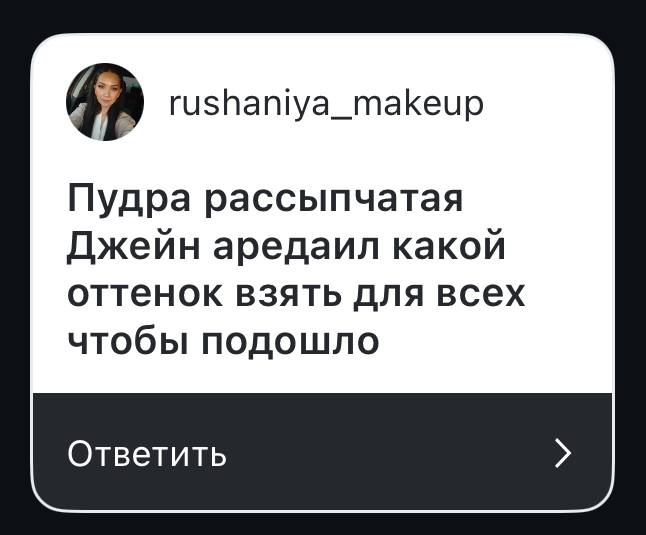Image resolution: width=646 pixels, height=535 pixels.
Task: Tap Ответить to reply to the question
Action: point(147,454)
